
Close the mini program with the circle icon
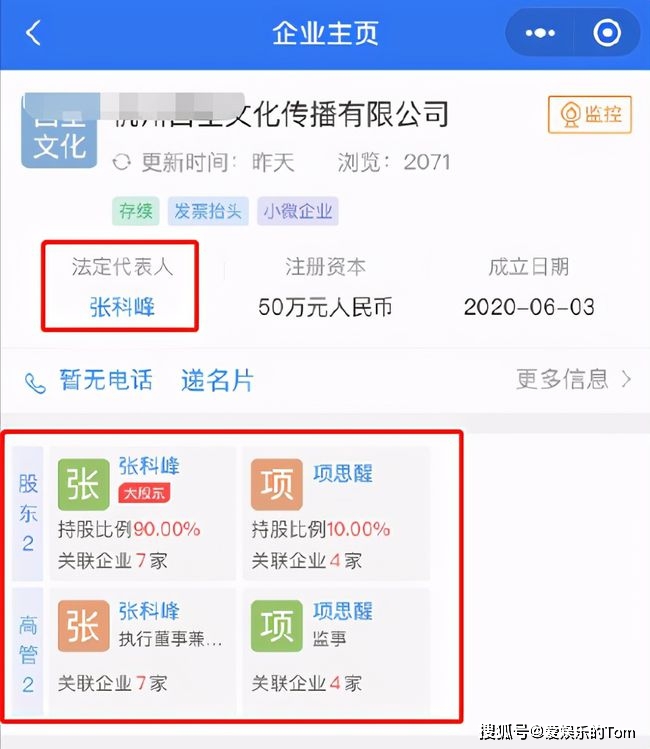point(607,33)
